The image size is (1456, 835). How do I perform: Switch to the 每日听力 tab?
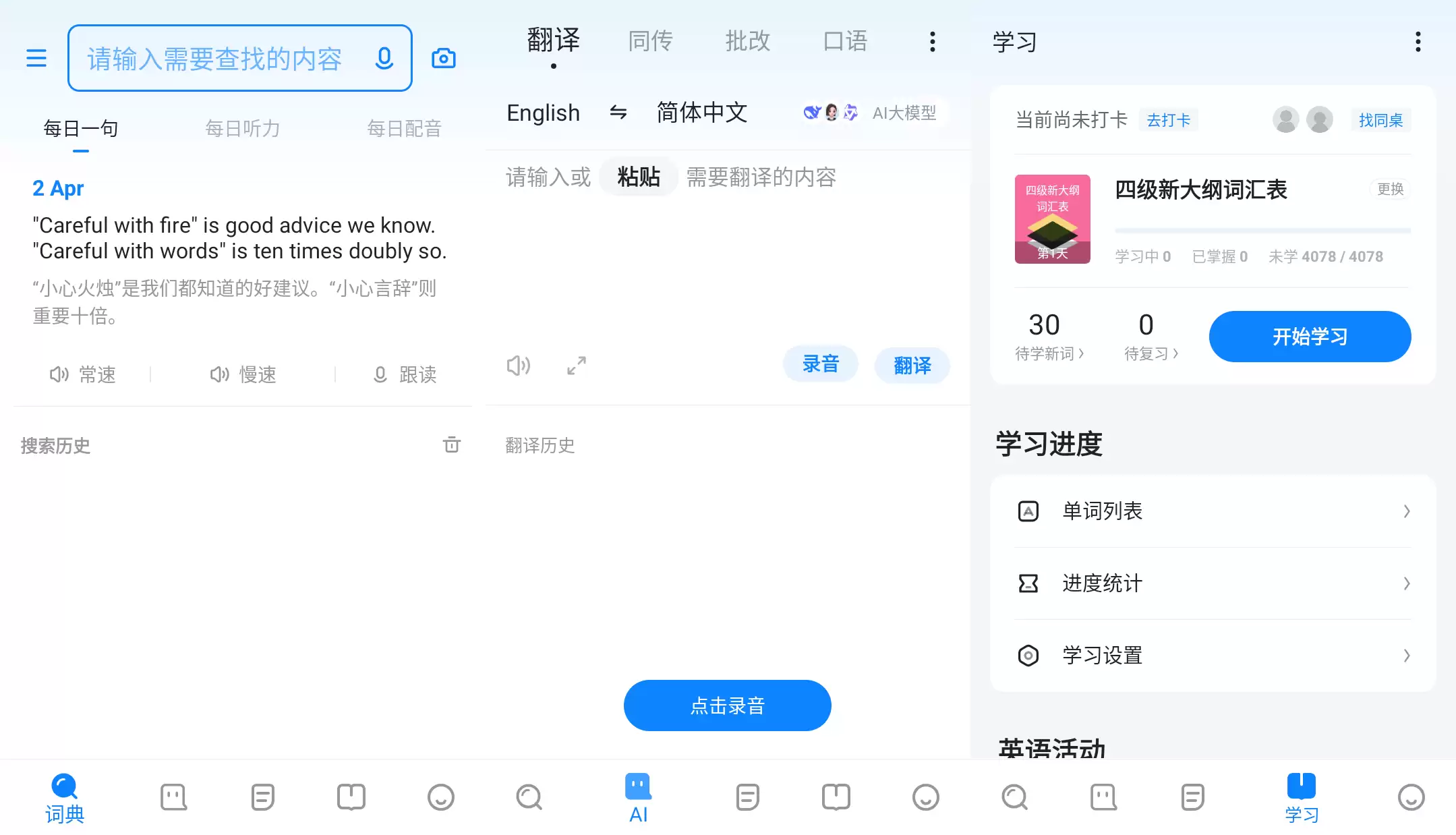(x=242, y=128)
